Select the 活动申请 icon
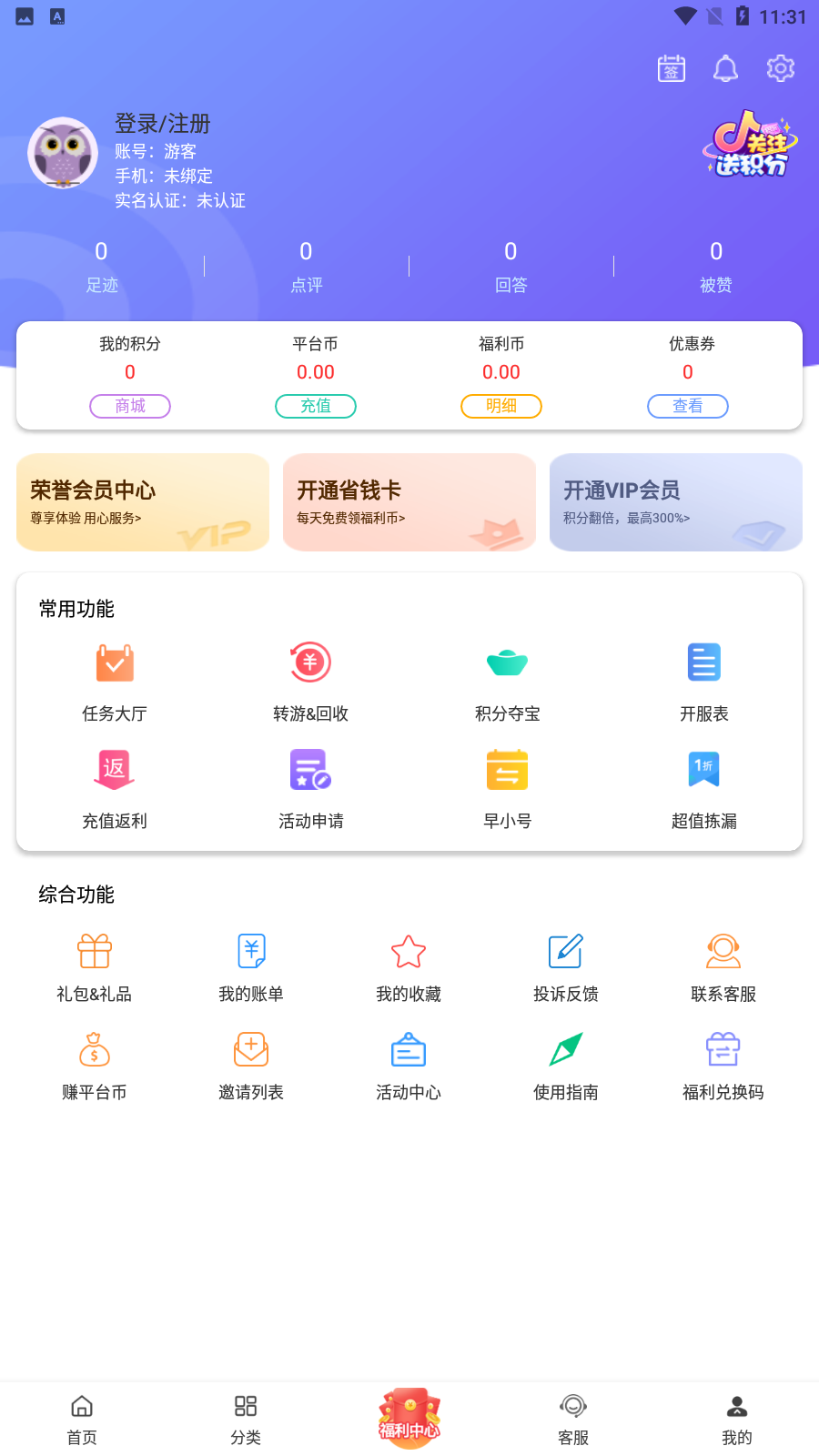The width and height of the screenshot is (819, 1456). (309, 770)
